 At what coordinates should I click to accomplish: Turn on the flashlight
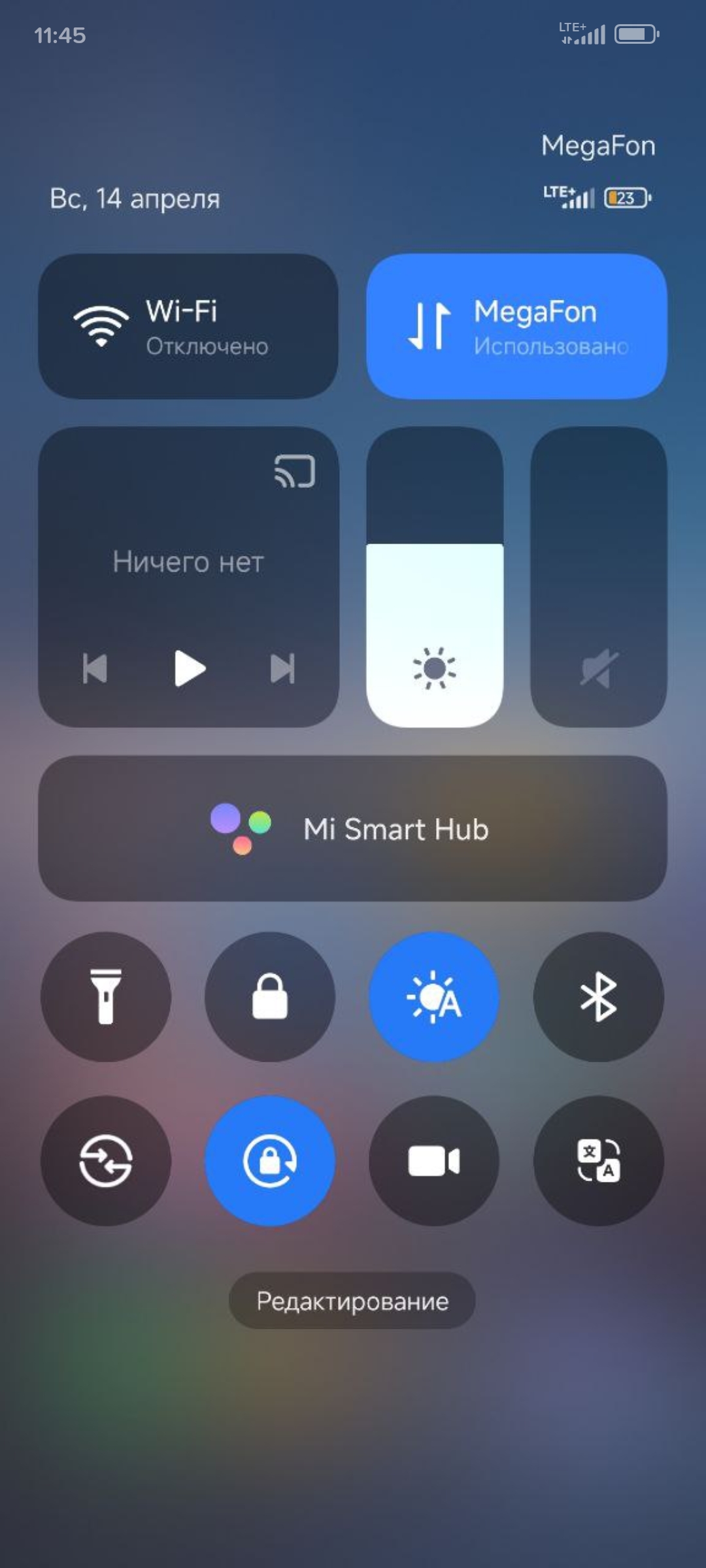(106, 996)
